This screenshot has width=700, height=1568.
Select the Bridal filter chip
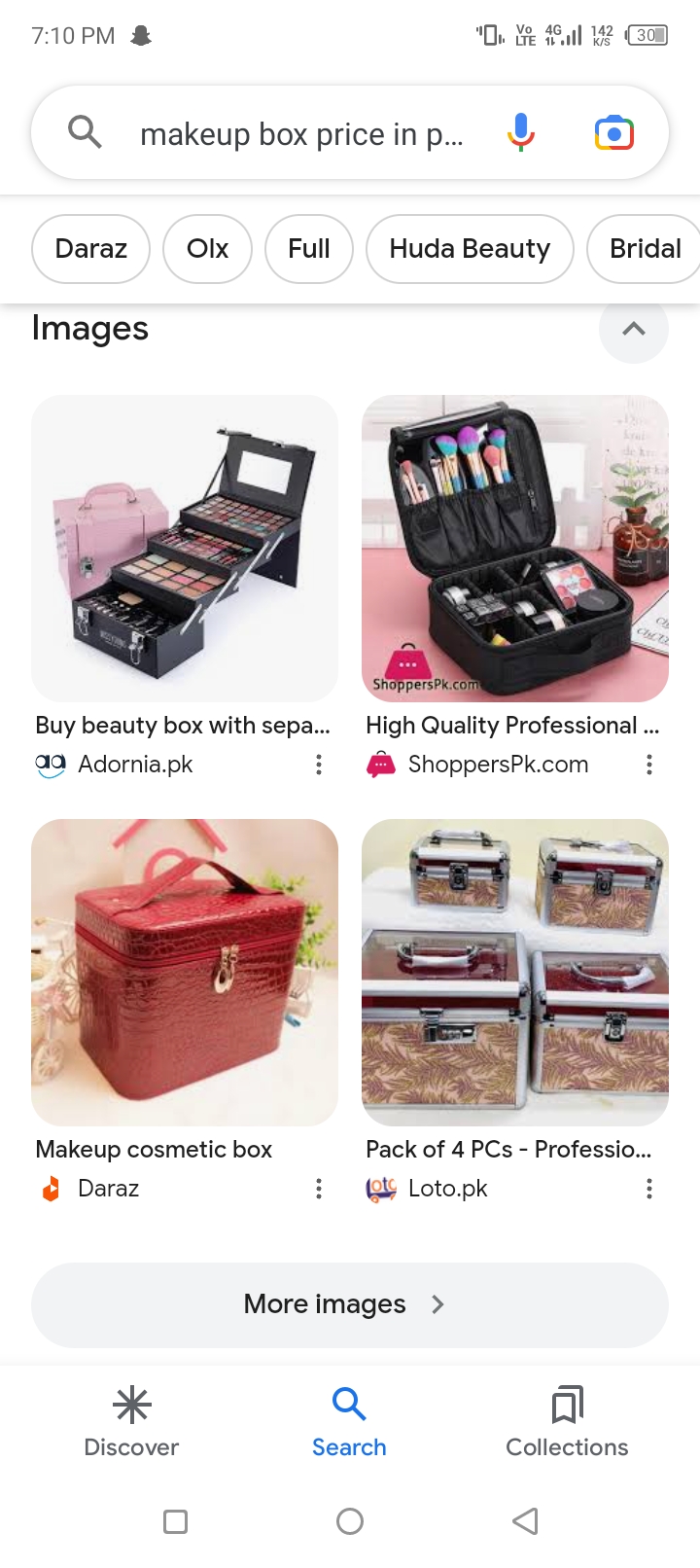pos(645,249)
